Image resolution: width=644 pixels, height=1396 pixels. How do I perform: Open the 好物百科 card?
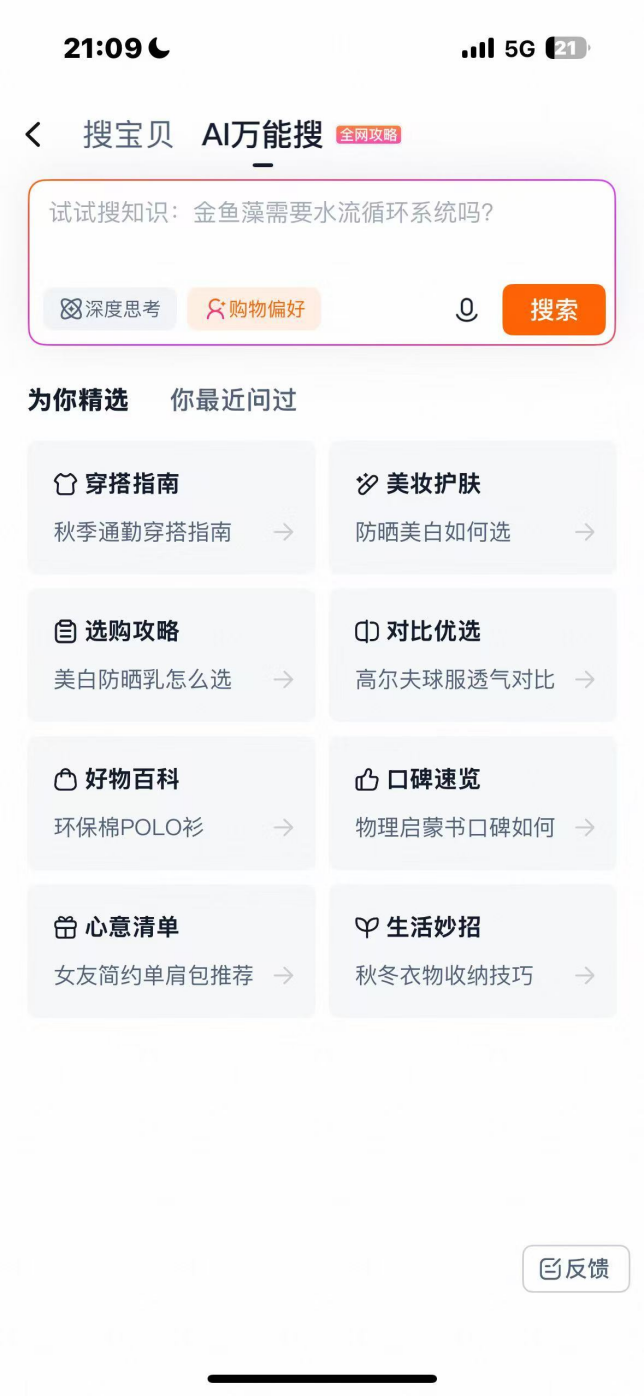click(x=172, y=803)
